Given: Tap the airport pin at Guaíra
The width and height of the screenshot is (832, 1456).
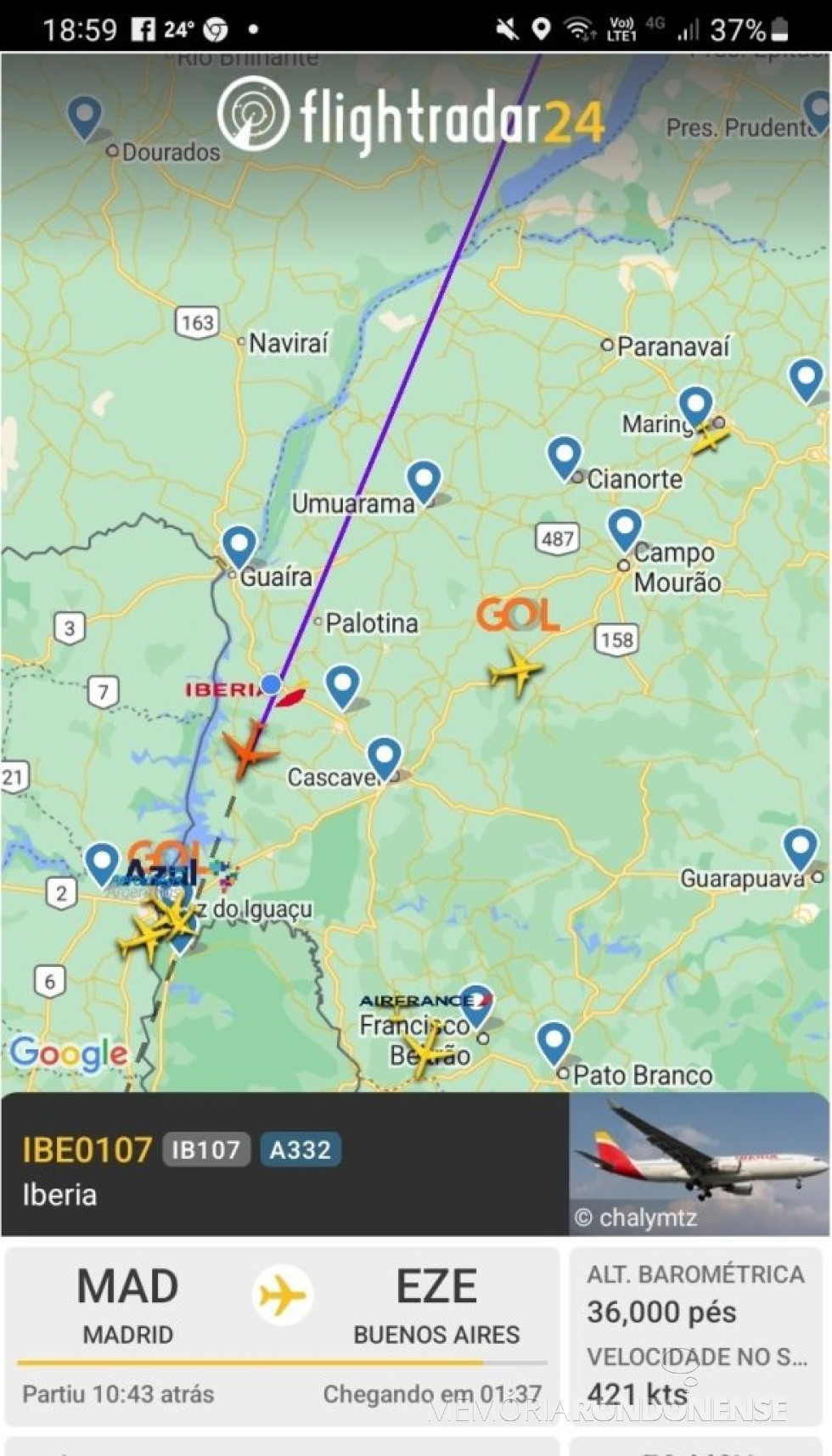Looking at the screenshot, I should click(x=239, y=545).
